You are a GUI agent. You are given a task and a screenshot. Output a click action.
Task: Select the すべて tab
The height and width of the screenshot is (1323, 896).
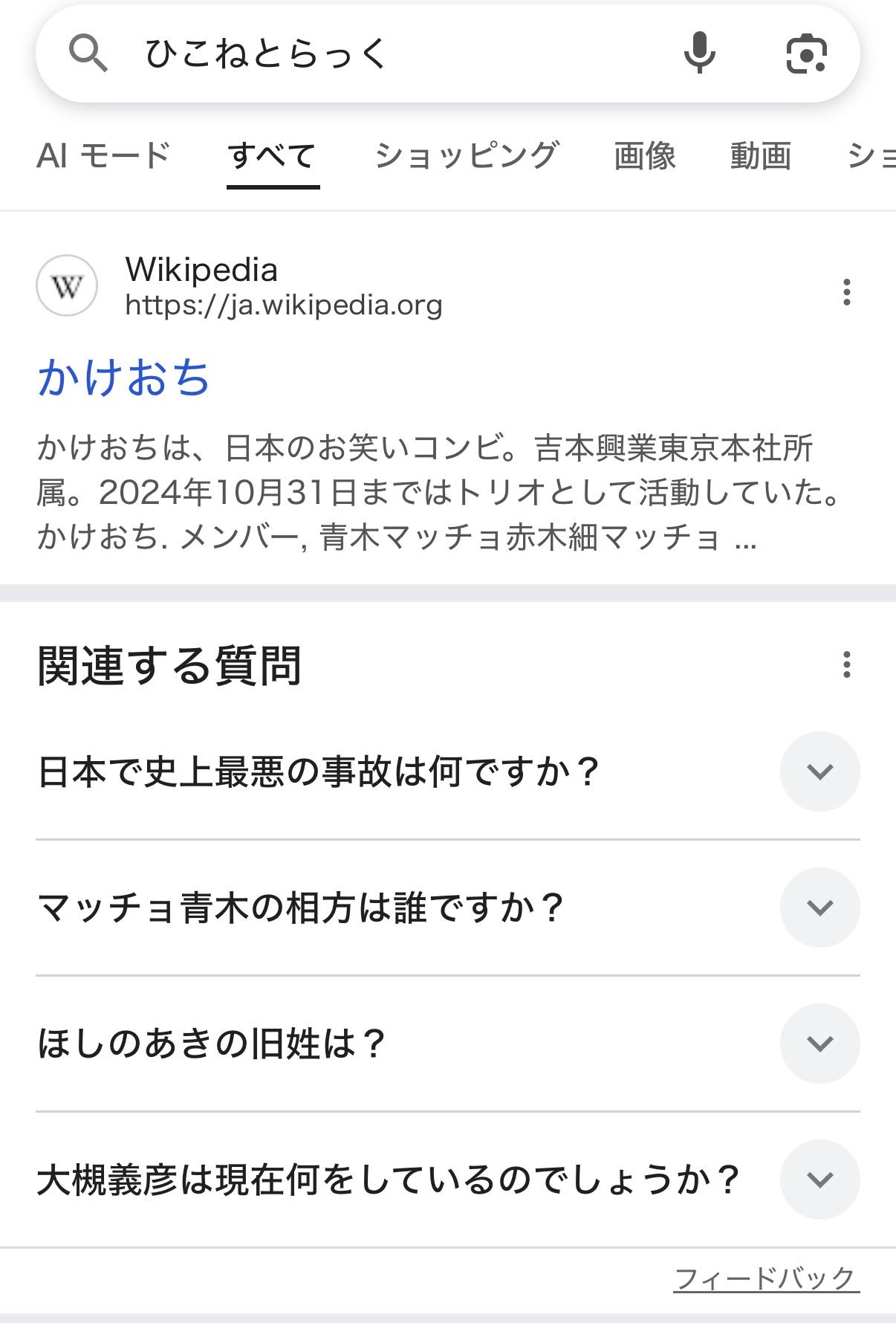coord(273,156)
